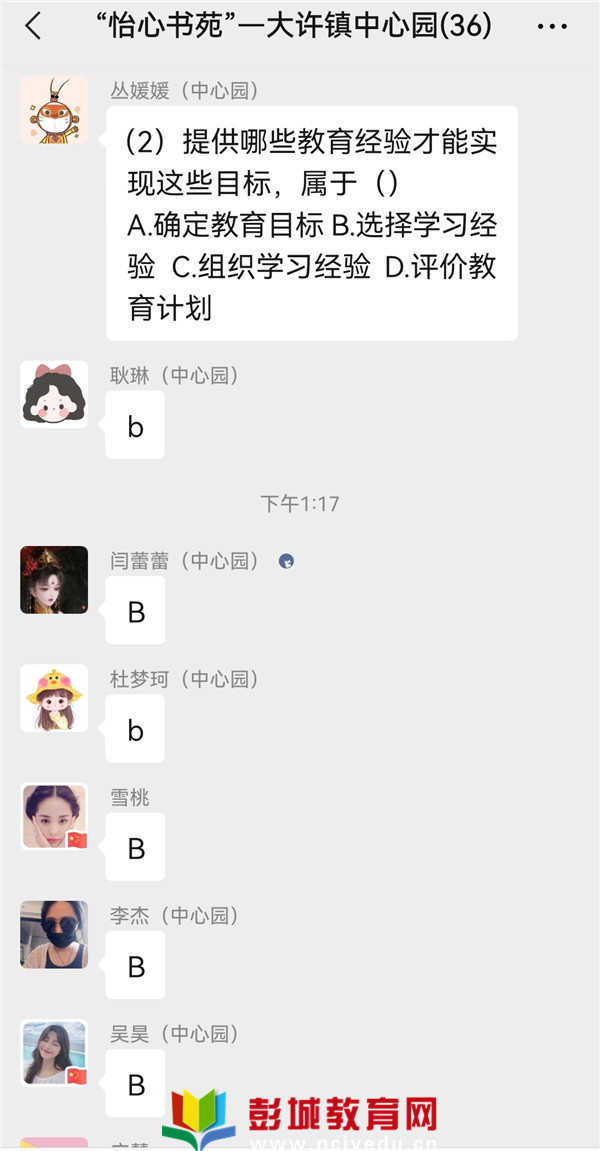Screen dimensions: 600x1151
Task: Tap 耿琳's avatar
Action: pos(54,394)
